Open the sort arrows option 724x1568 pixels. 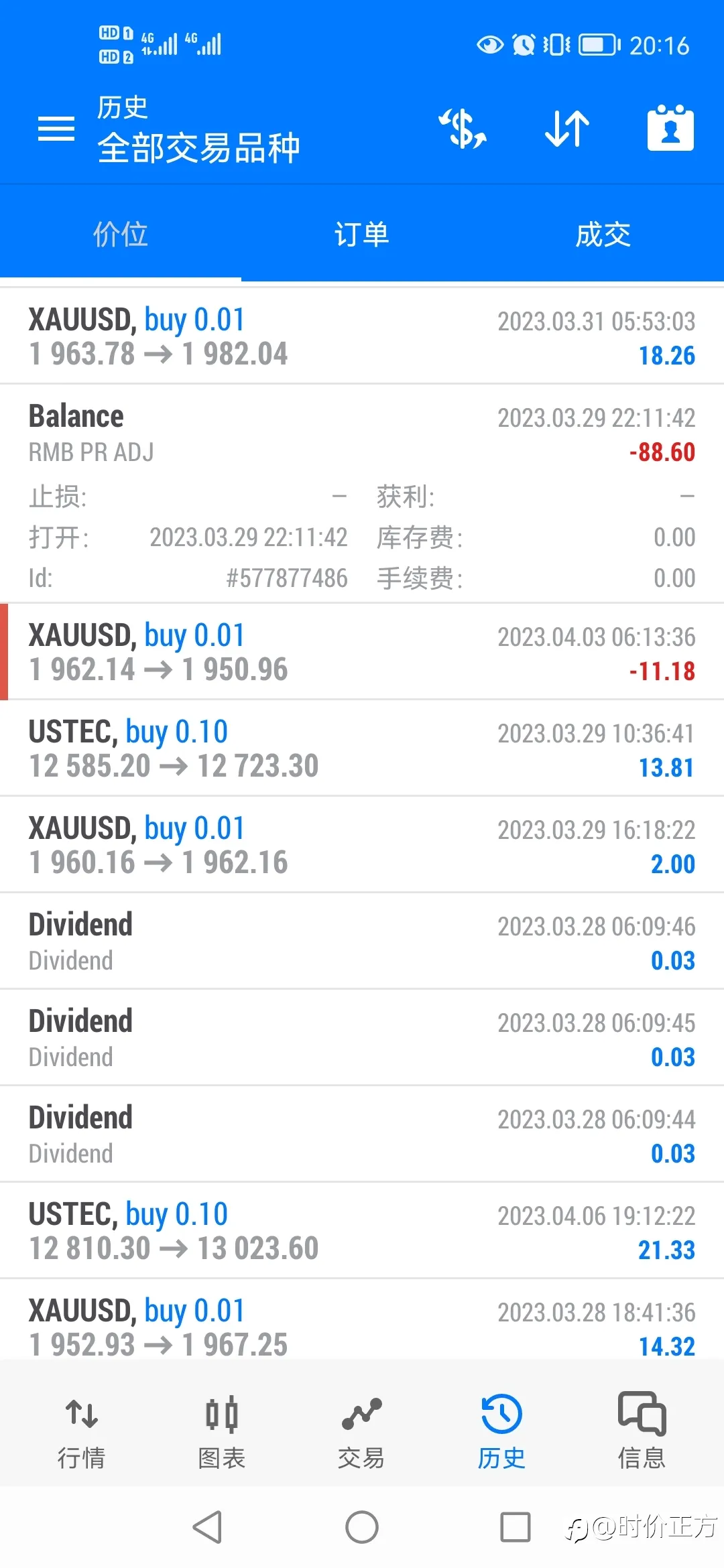(x=567, y=129)
